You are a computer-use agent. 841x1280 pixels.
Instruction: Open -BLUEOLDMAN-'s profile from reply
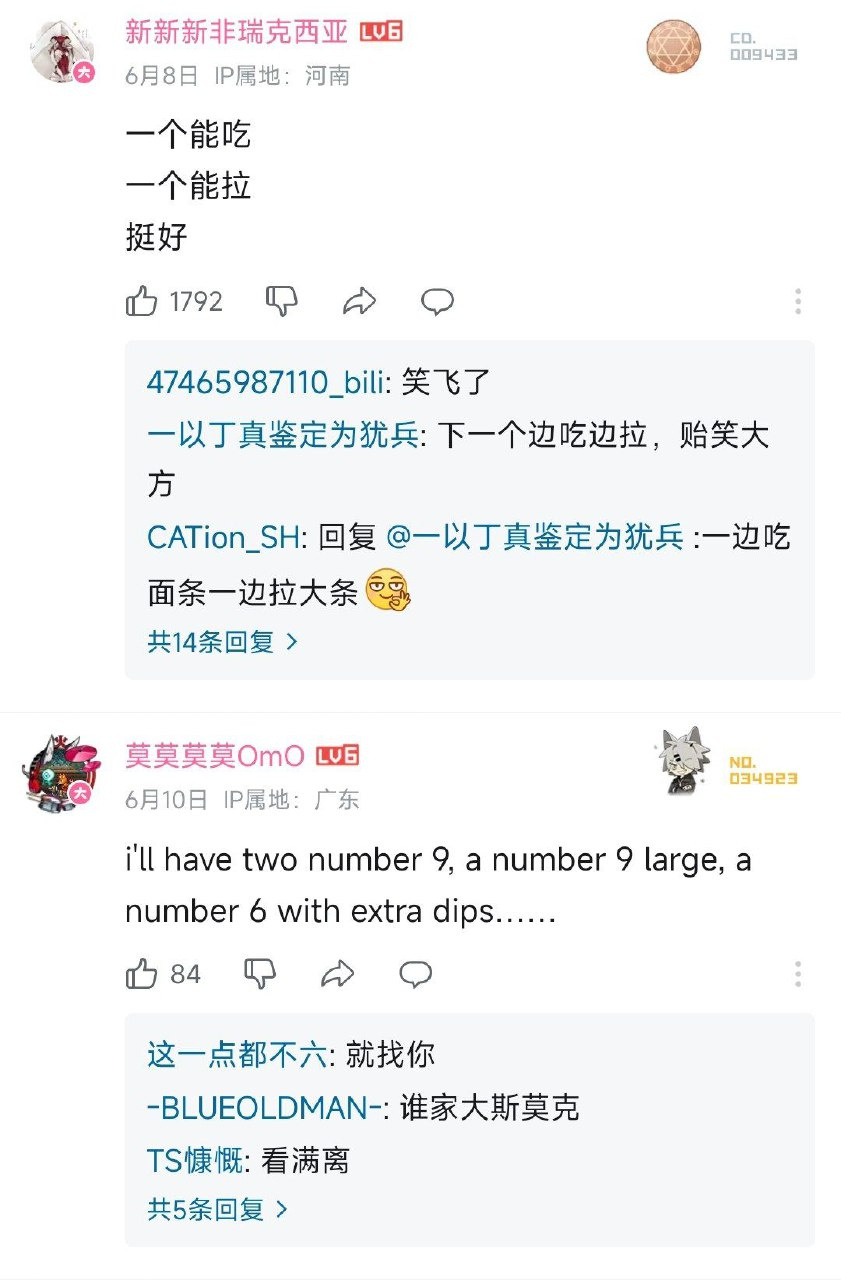pyautogui.click(x=265, y=1107)
